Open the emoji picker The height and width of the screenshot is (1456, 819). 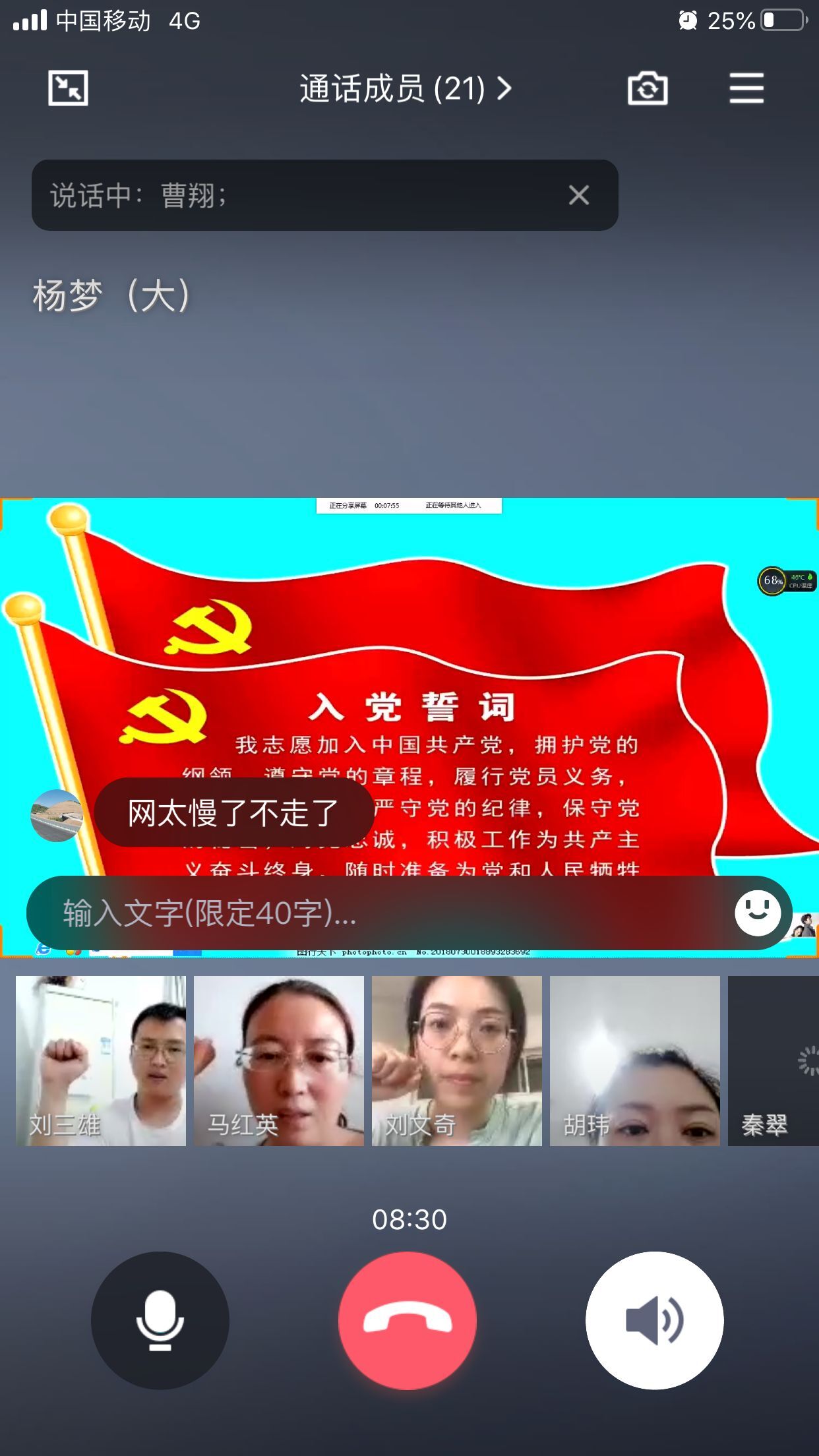click(758, 913)
